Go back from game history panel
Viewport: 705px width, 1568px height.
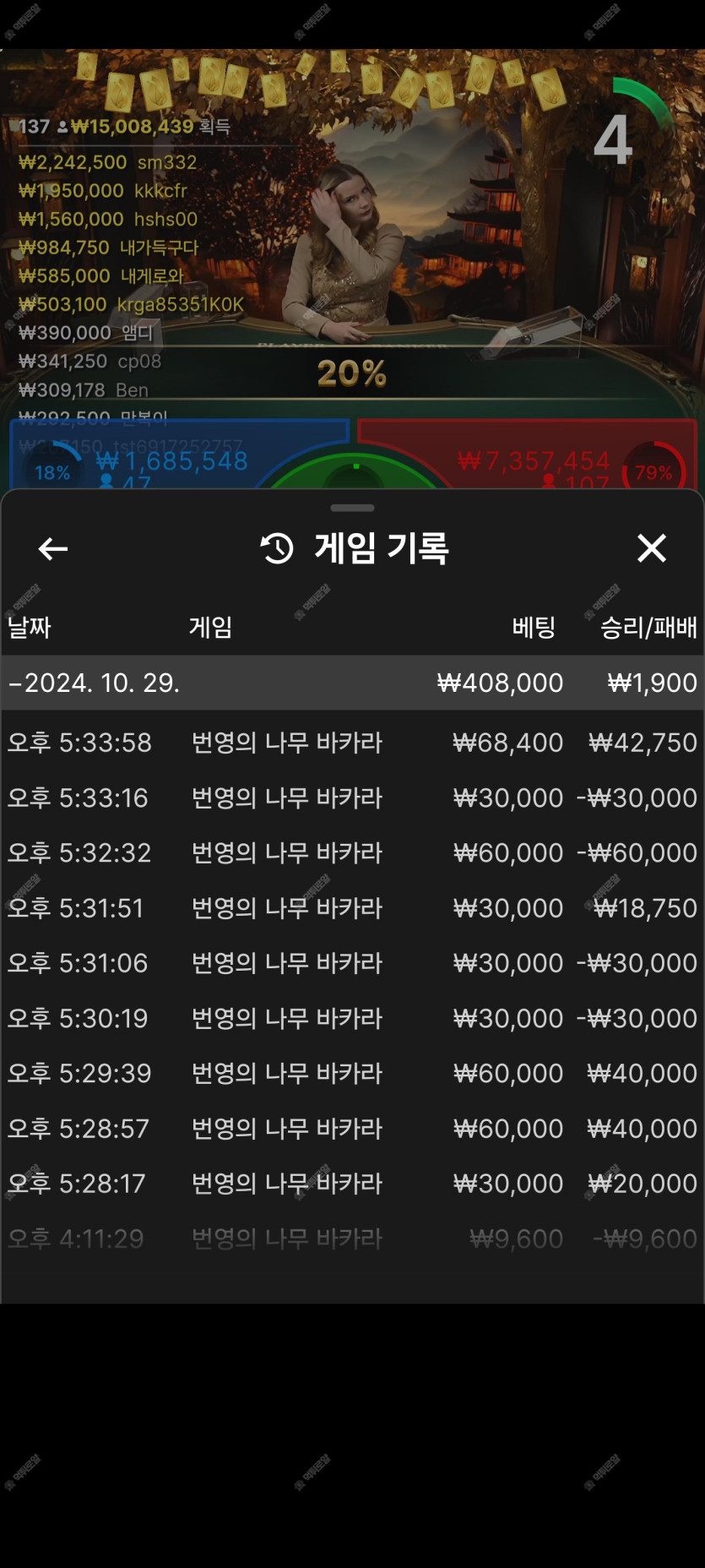tap(52, 549)
